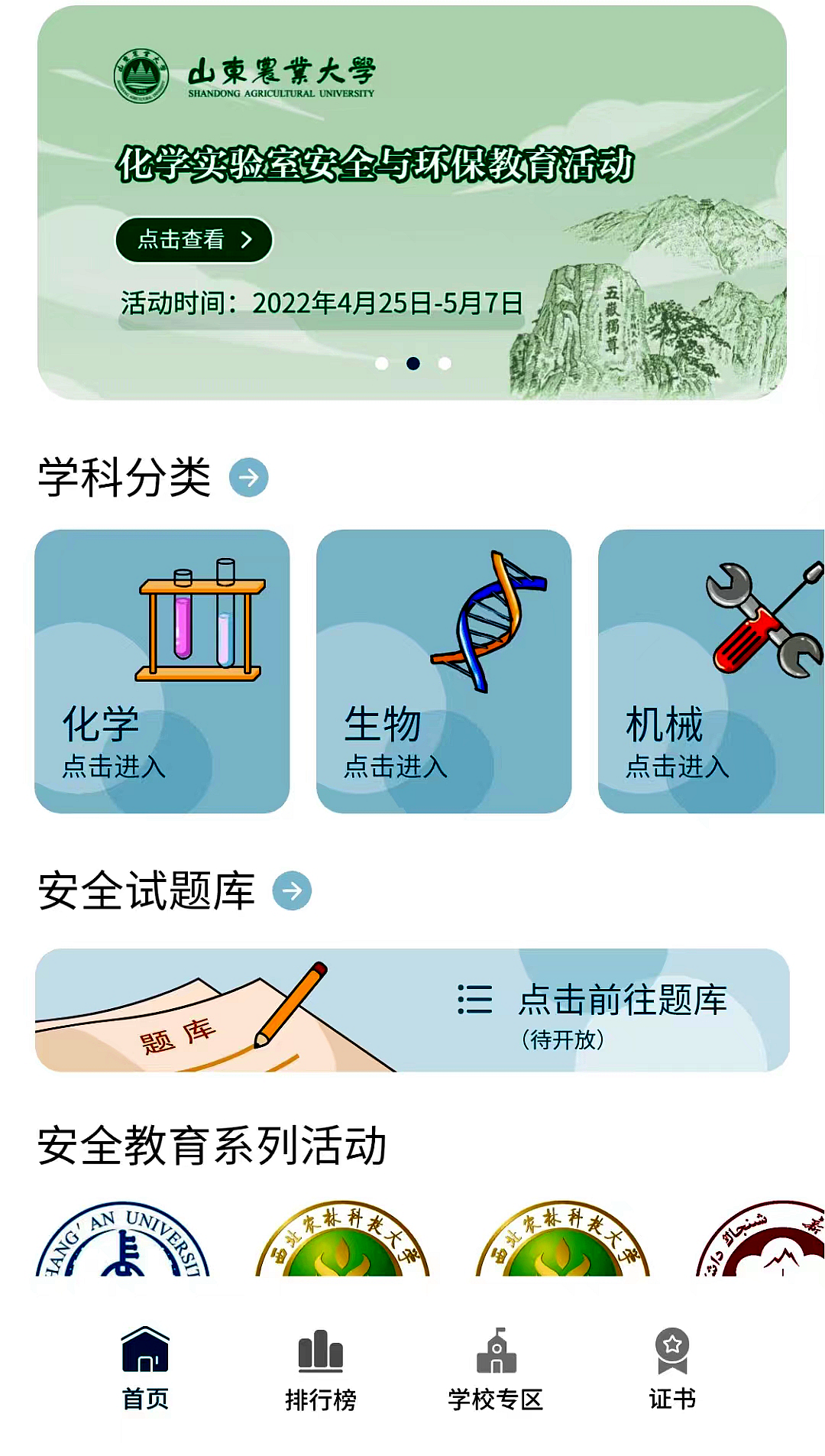Open the arrow next to 学科分类
The width and height of the screenshot is (825, 1456).
click(248, 478)
